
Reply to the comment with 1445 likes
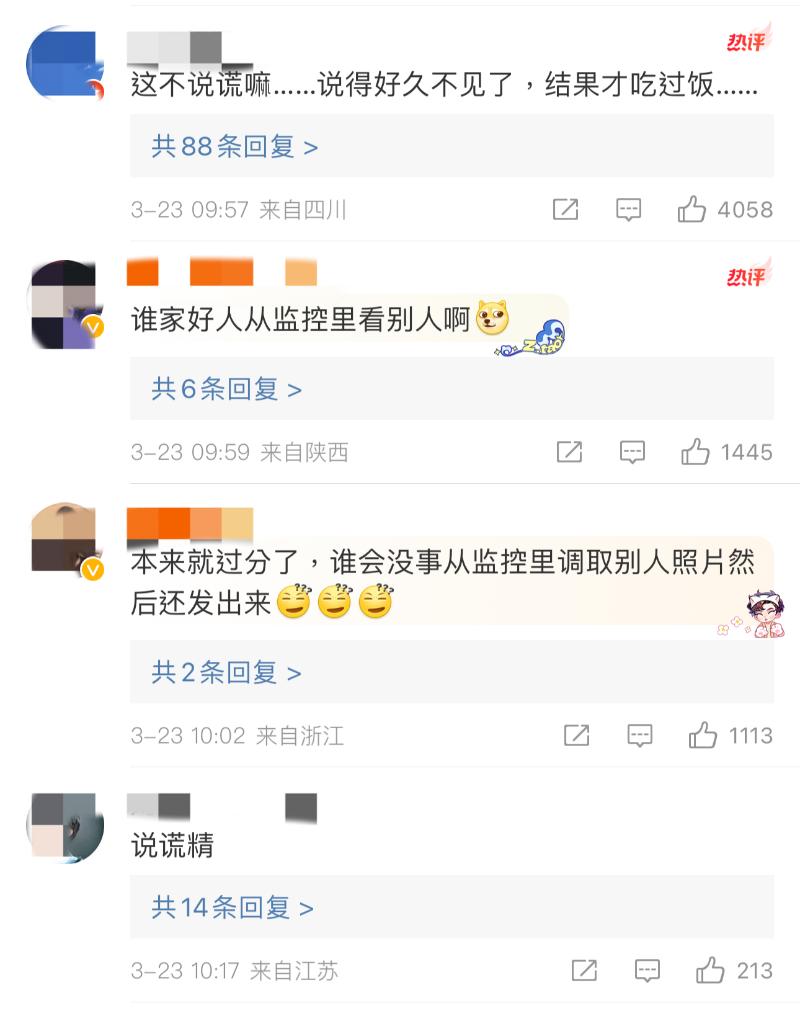[x=632, y=452]
